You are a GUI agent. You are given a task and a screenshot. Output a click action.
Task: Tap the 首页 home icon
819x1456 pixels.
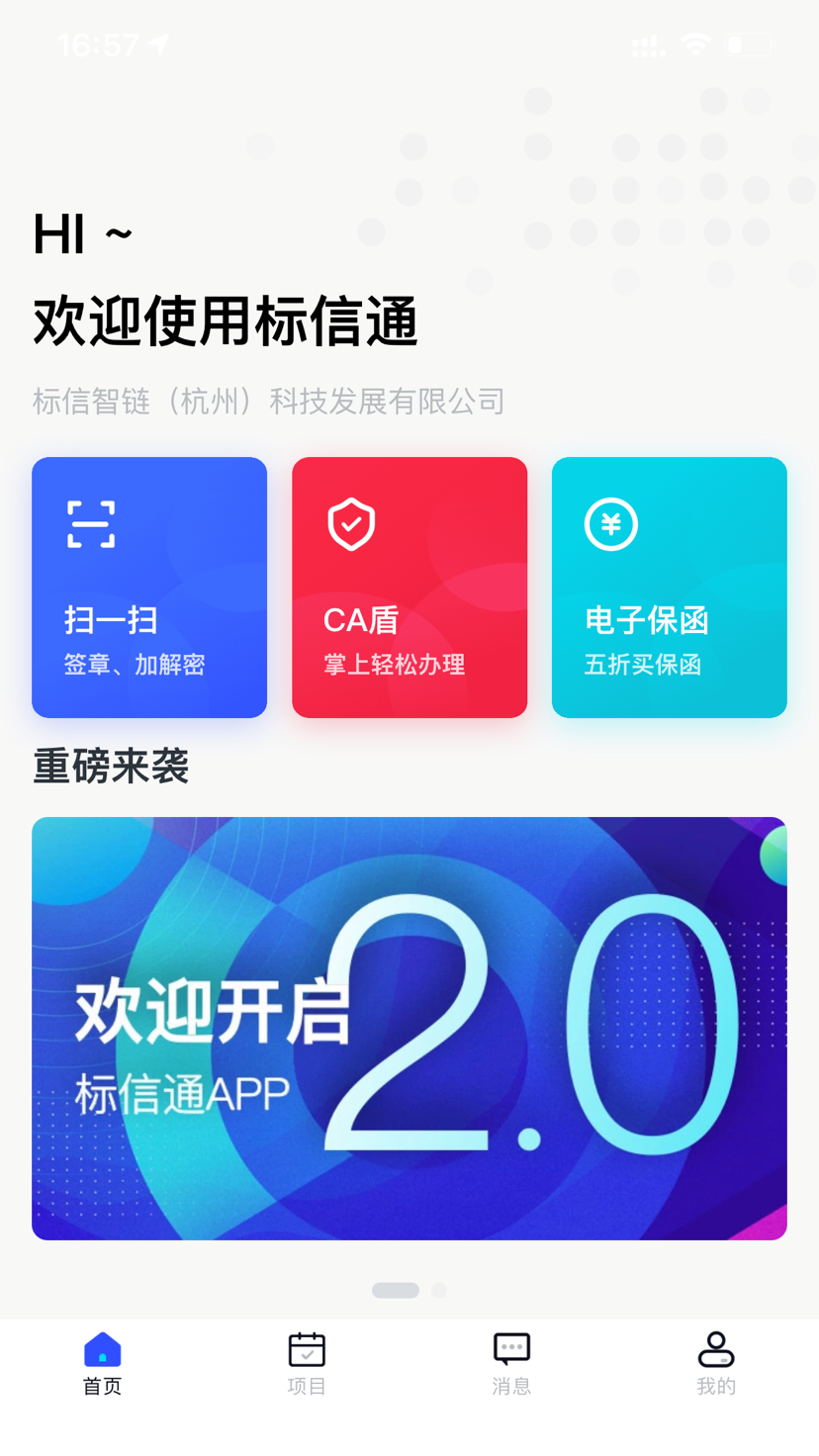pyautogui.click(x=102, y=1347)
